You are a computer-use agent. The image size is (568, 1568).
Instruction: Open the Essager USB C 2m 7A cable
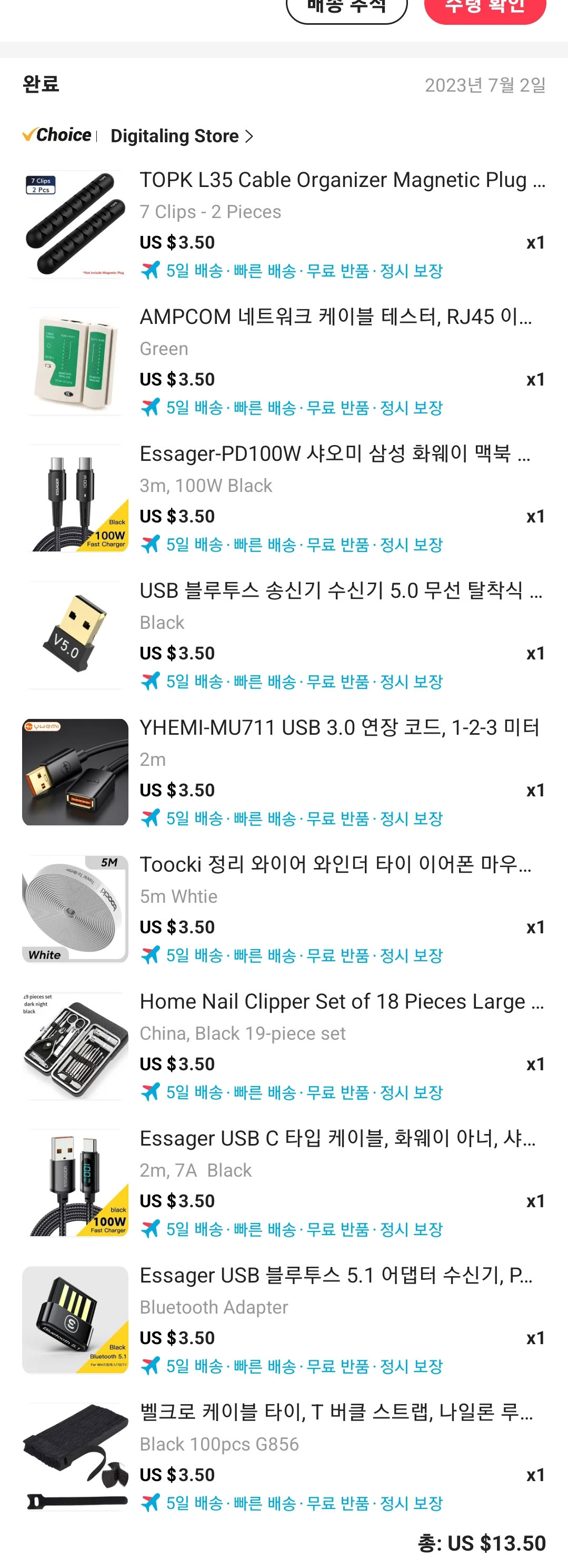point(337,1139)
